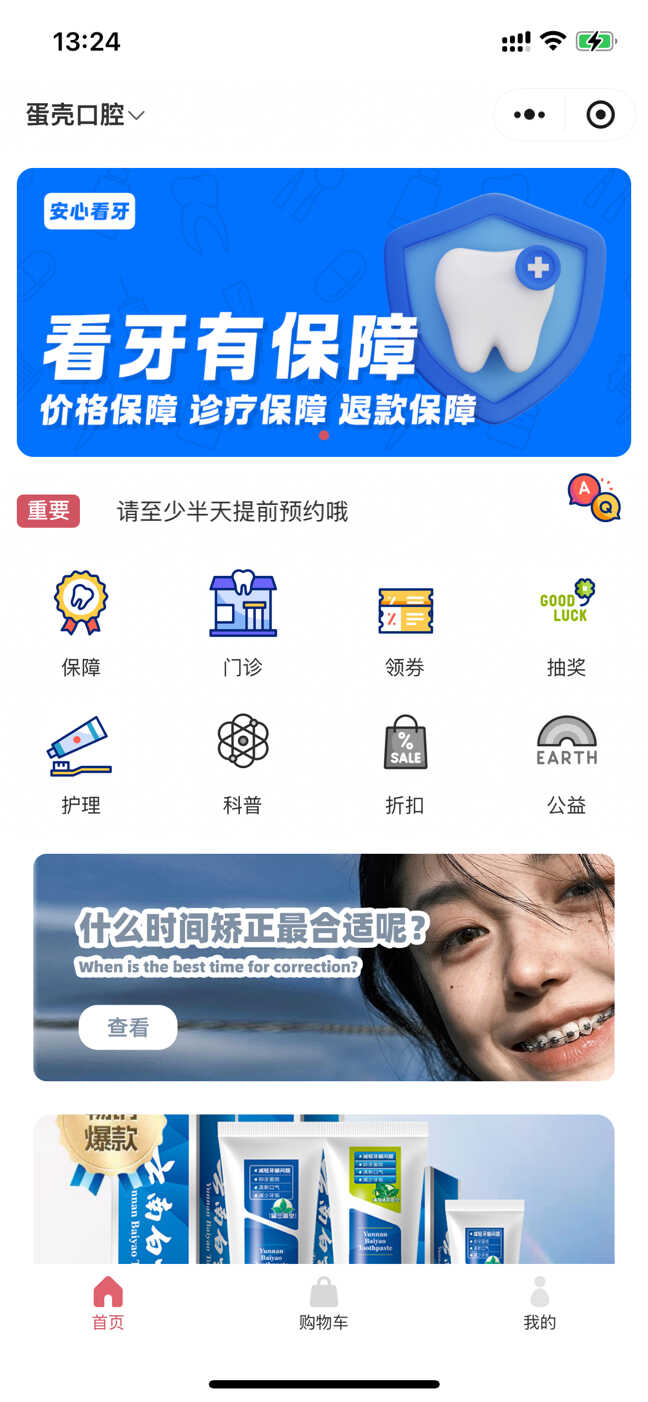The image size is (648, 1402).
Task: Open the mini program more menu
Action: point(529,115)
